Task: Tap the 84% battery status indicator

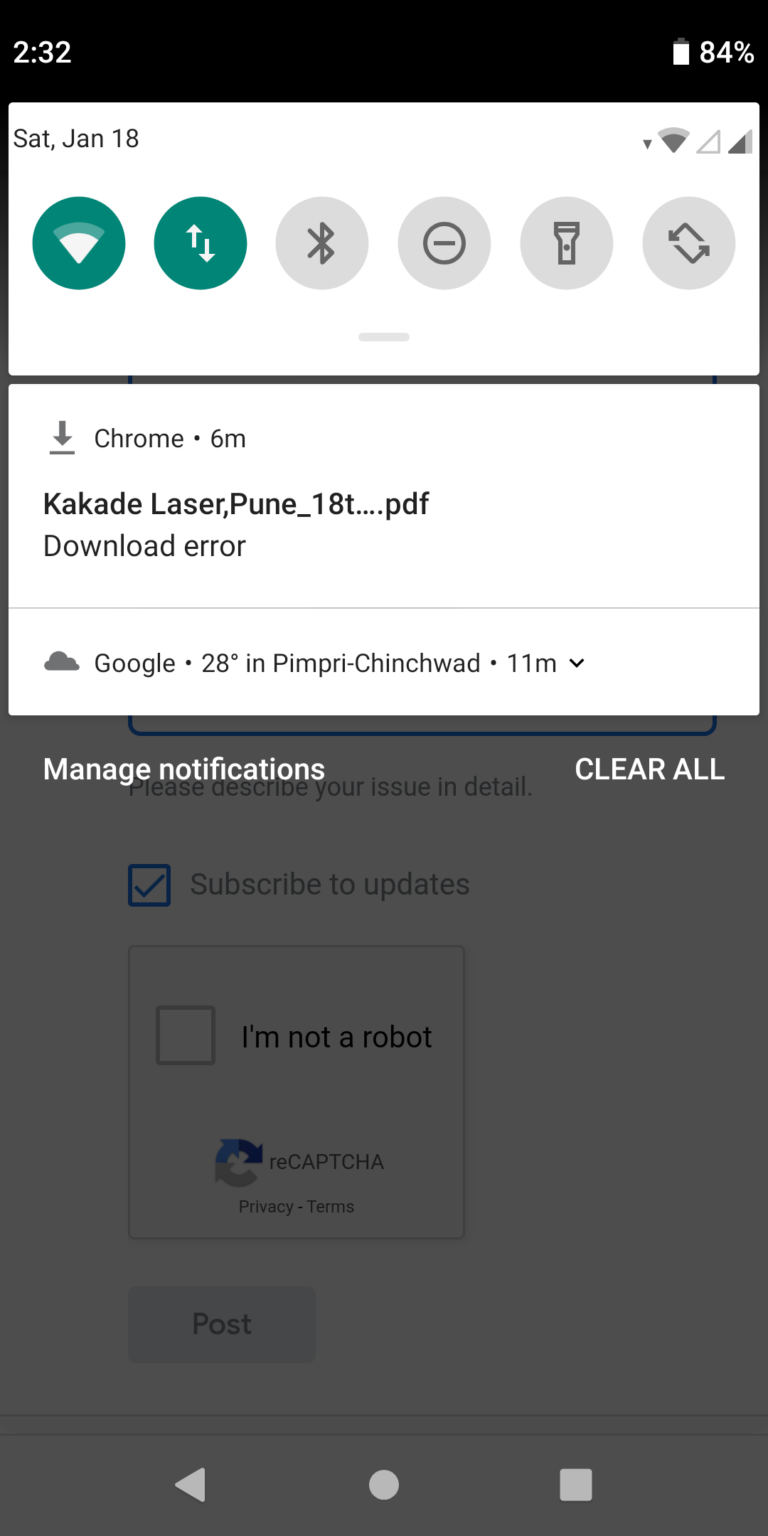Action: 714,51
